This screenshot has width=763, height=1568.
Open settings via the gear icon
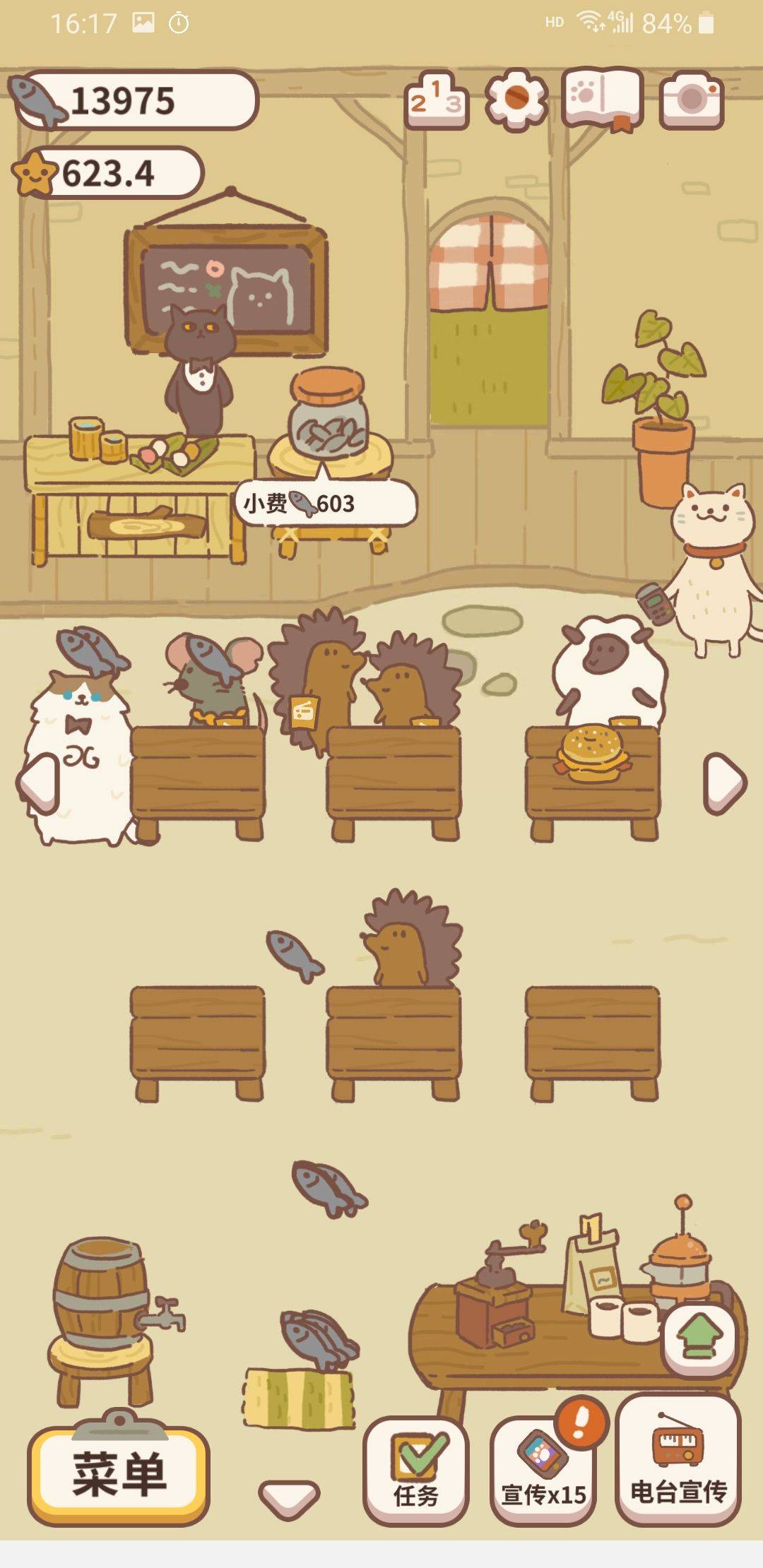[516, 100]
